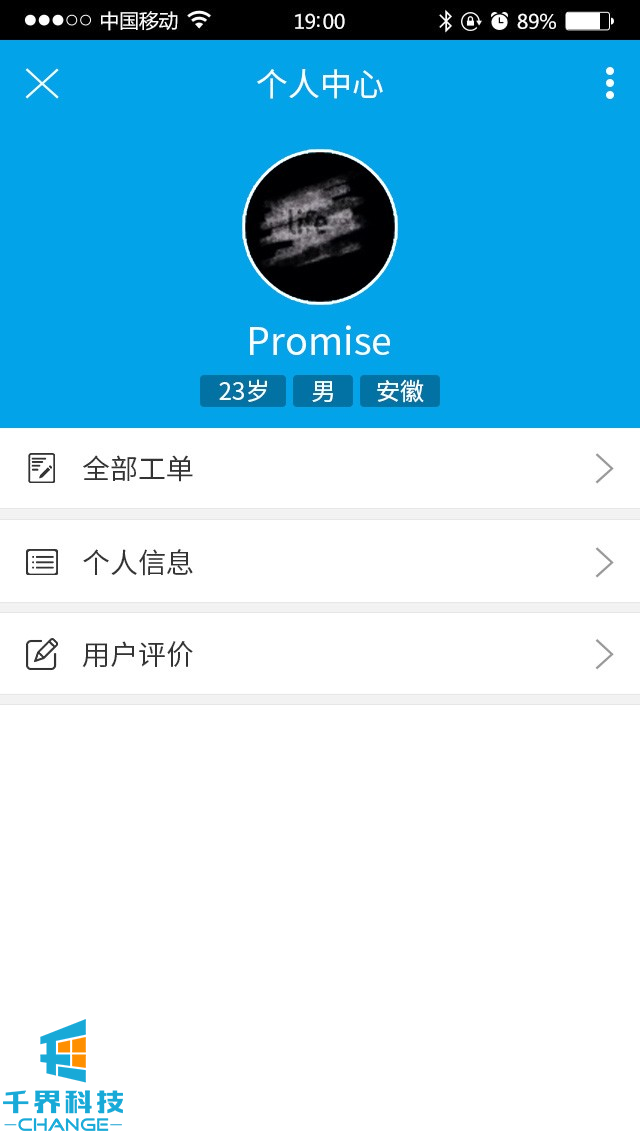640x1135 pixels.
Task: Open the three-dot overflow menu
Action: tap(609, 83)
